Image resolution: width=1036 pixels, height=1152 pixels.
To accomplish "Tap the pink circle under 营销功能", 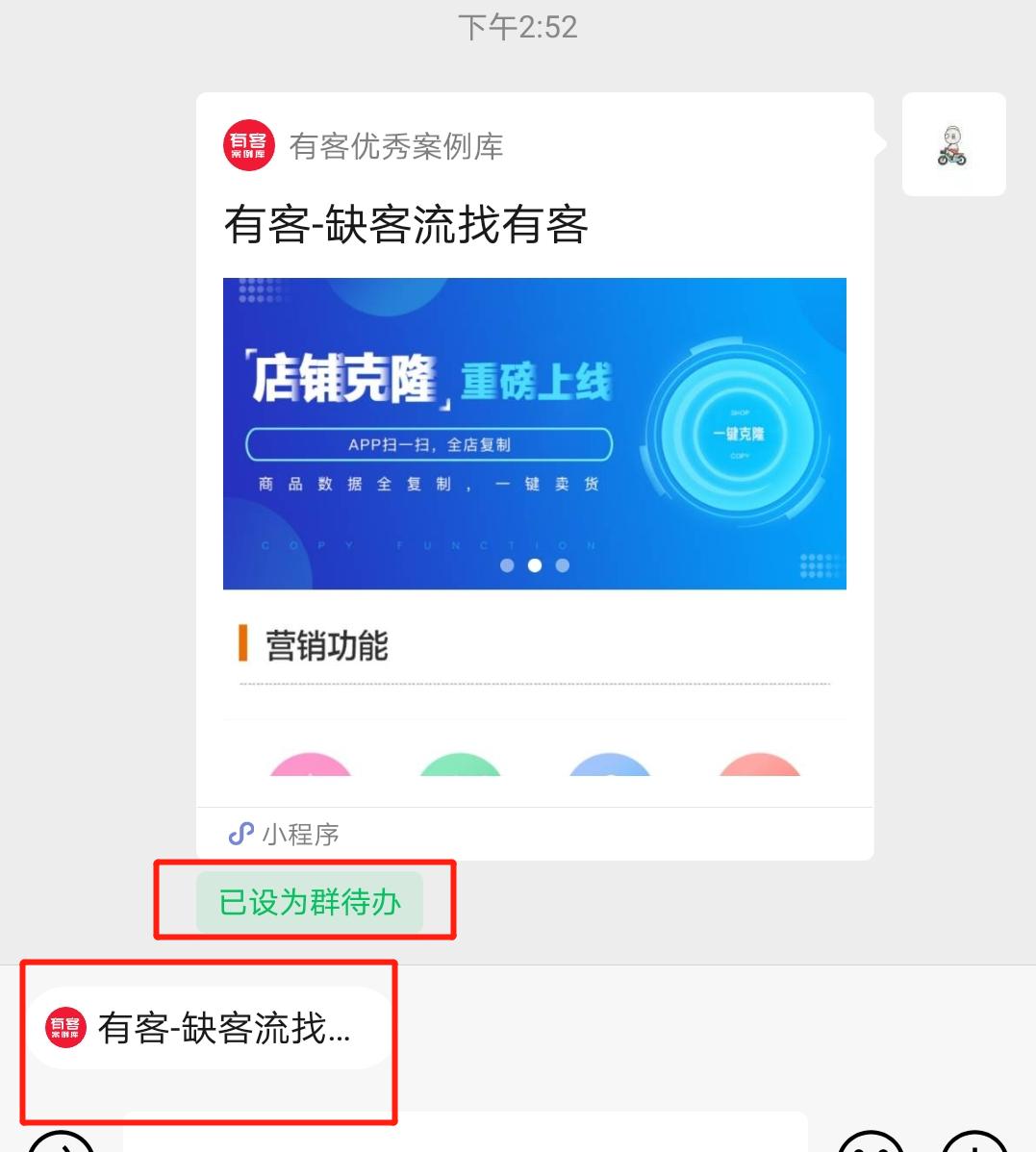I will click(312, 769).
